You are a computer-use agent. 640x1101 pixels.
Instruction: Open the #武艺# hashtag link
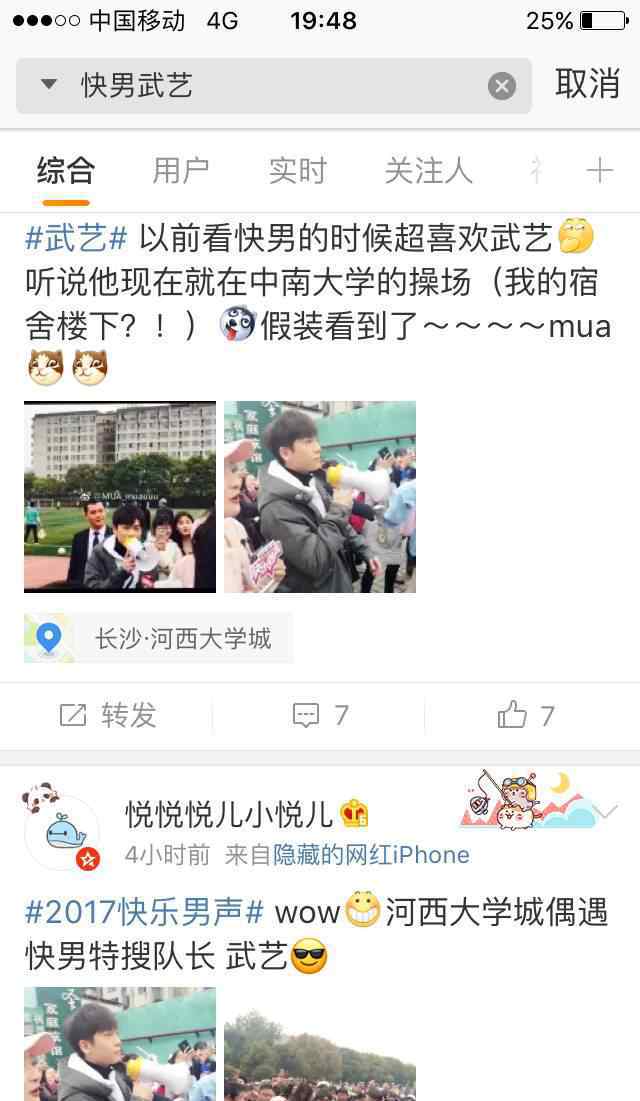[76, 239]
